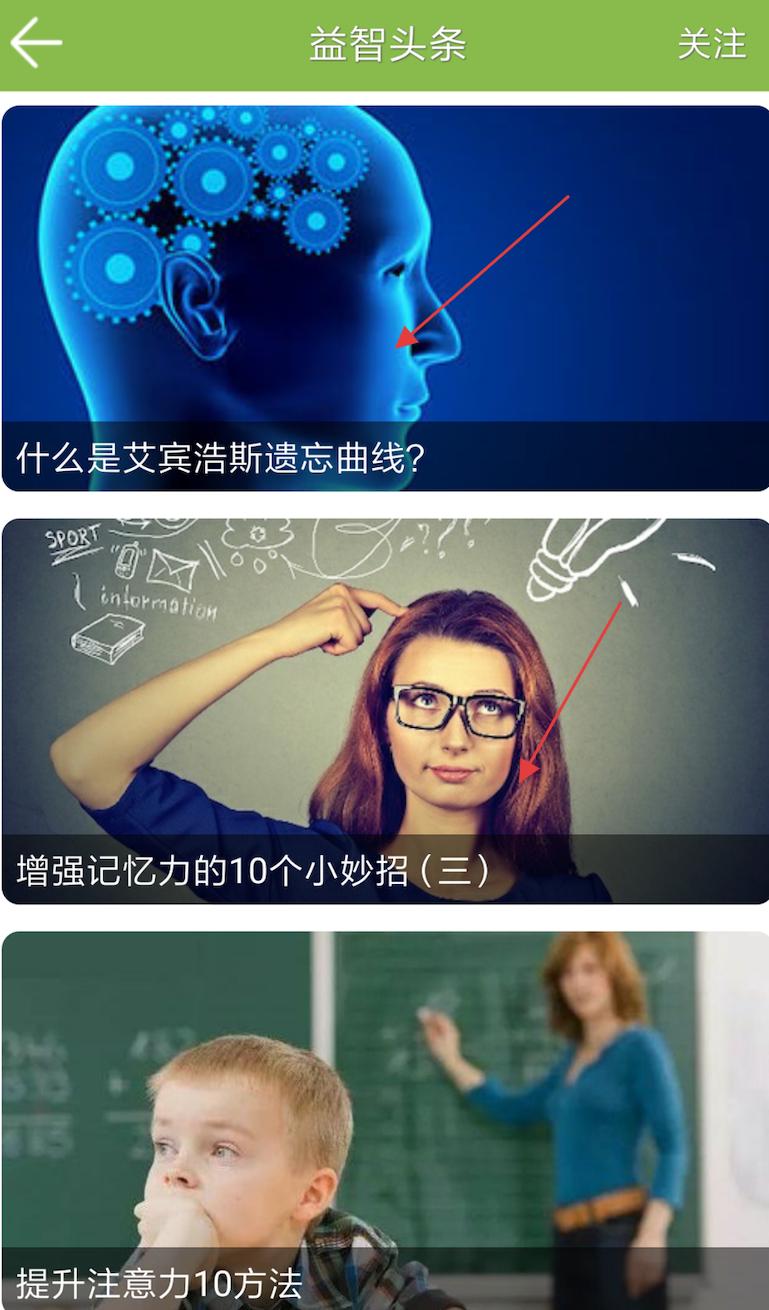The image size is (769, 1310).
Task: Open the article 增强记忆力的10个小妙招（三）
Action: [385, 710]
